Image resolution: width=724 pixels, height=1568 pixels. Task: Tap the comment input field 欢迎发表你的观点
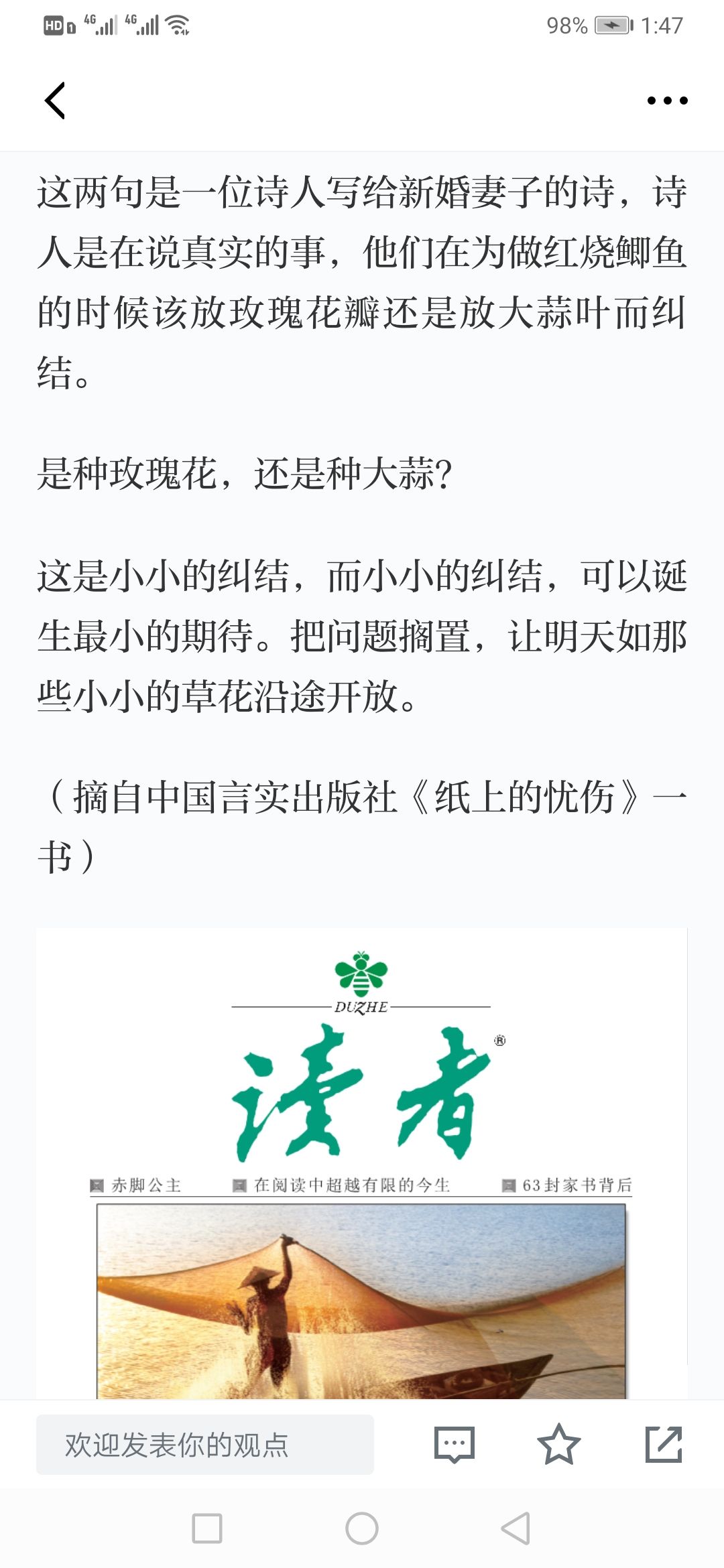tap(205, 1445)
